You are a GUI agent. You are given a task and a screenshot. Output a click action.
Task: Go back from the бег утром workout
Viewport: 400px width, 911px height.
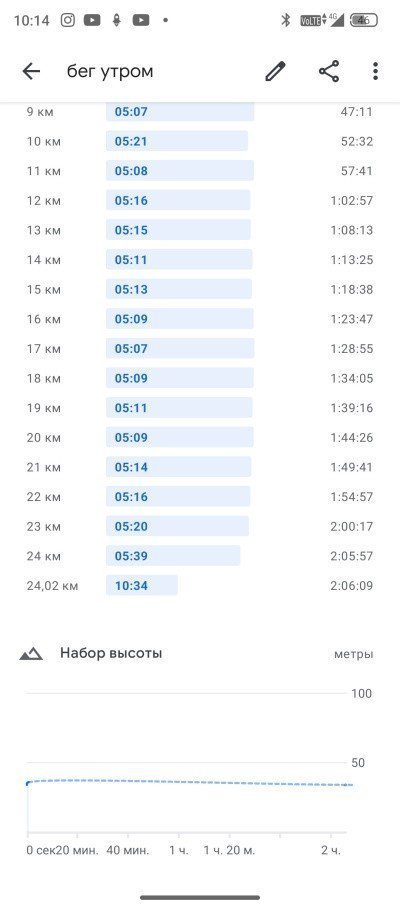(x=31, y=71)
